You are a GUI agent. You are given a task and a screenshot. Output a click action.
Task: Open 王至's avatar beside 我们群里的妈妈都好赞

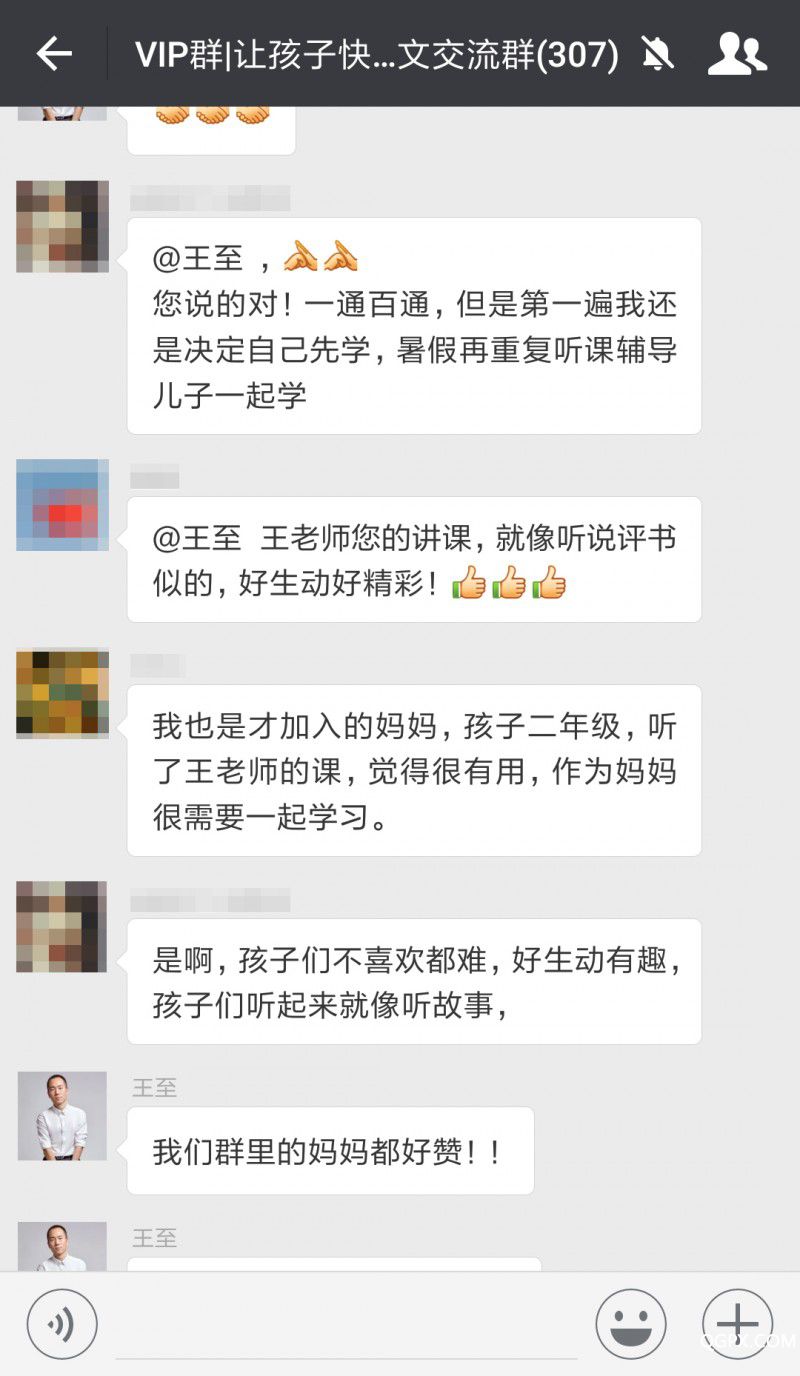coord(62,1116)
